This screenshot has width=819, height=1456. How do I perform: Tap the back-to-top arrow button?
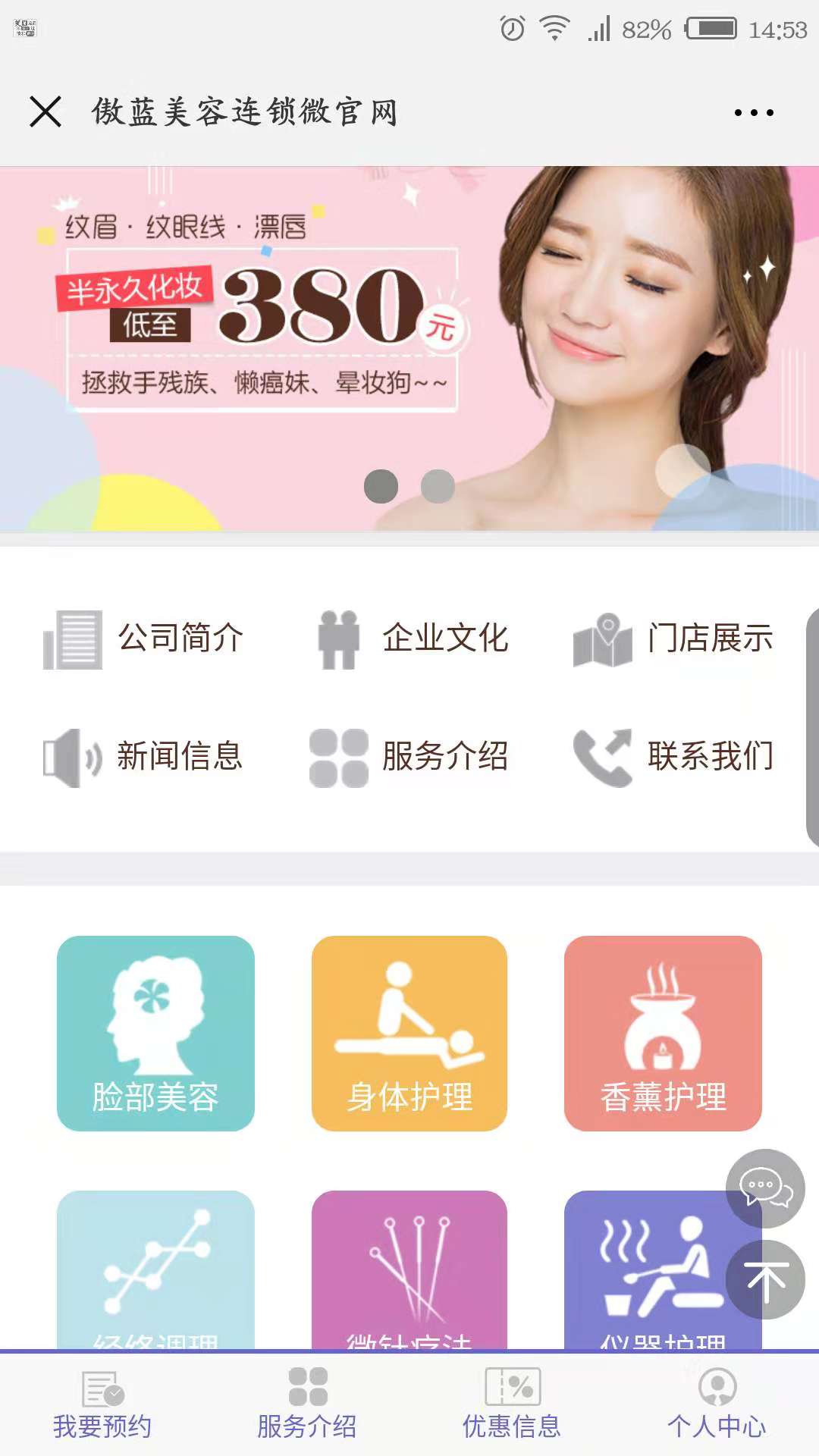click(765, 1280)
